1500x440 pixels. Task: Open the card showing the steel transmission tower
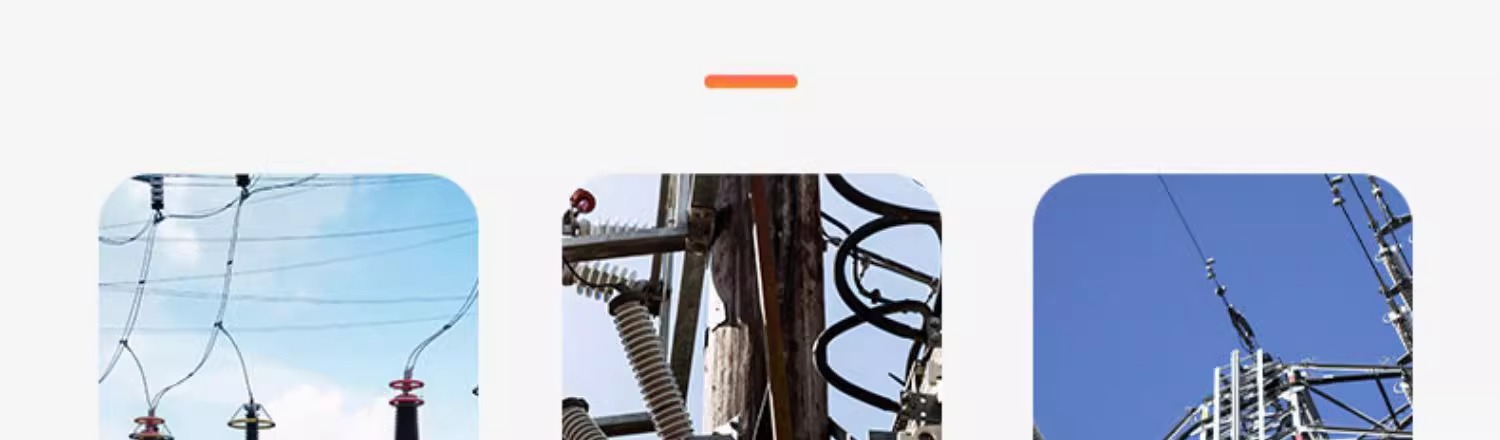coord(1222,307)
